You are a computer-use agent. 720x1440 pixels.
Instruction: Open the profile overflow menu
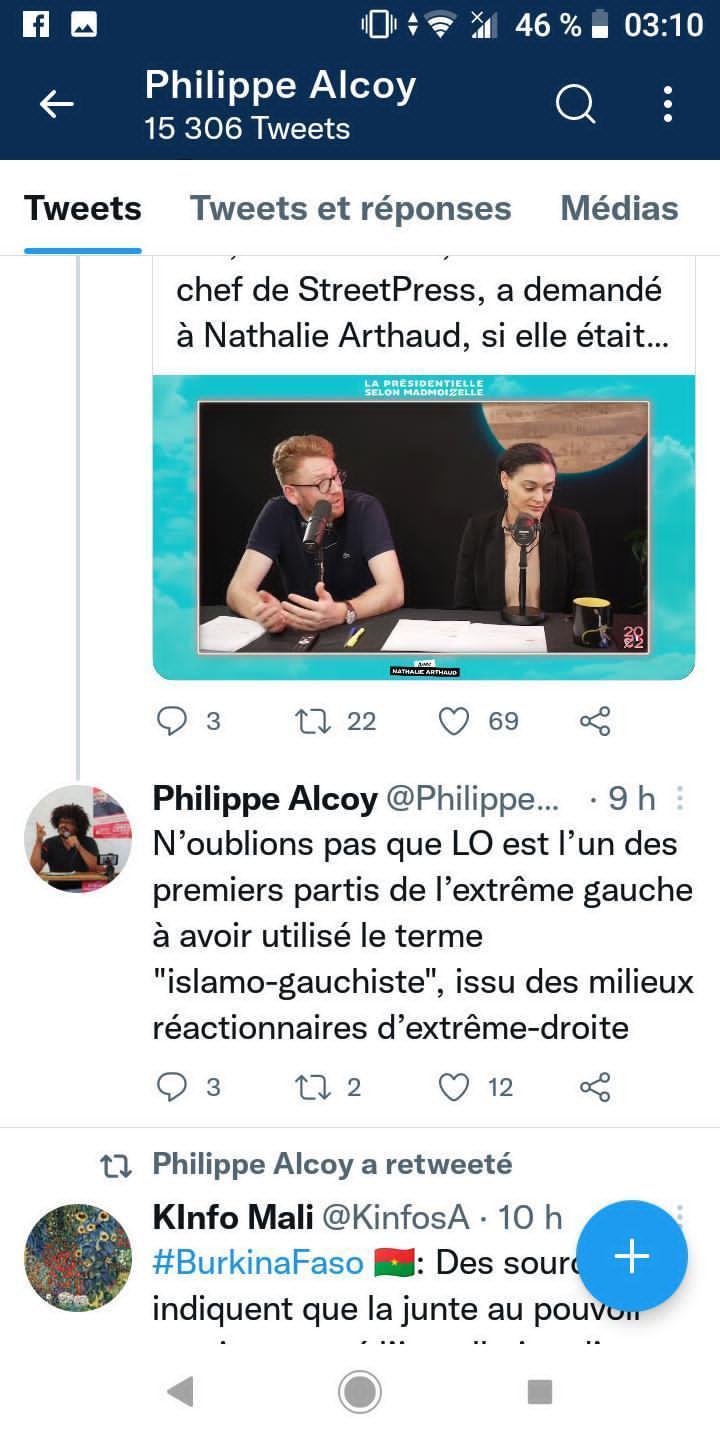667,104
